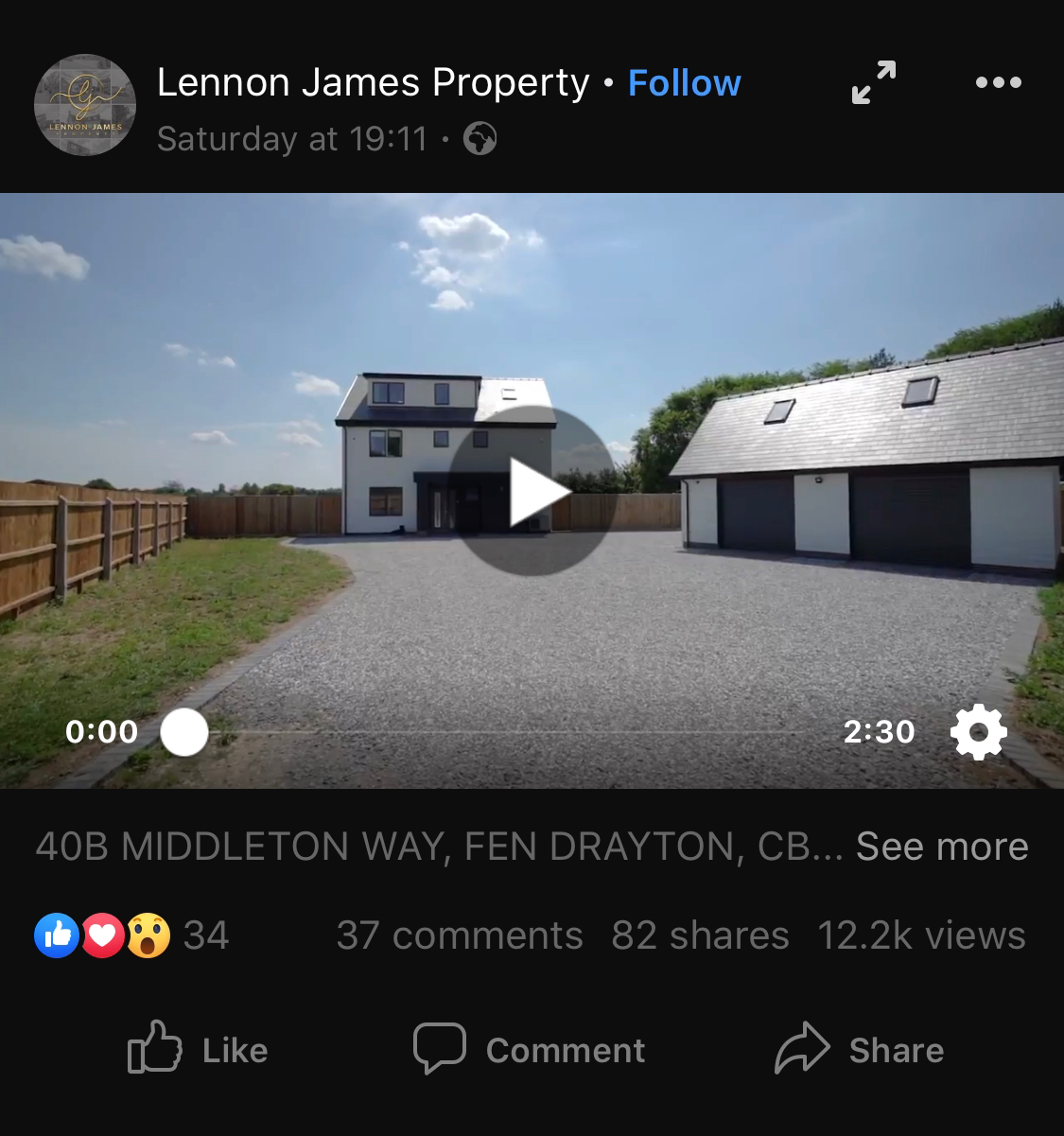
Task: Share this property video
Action: (859, 1049)
